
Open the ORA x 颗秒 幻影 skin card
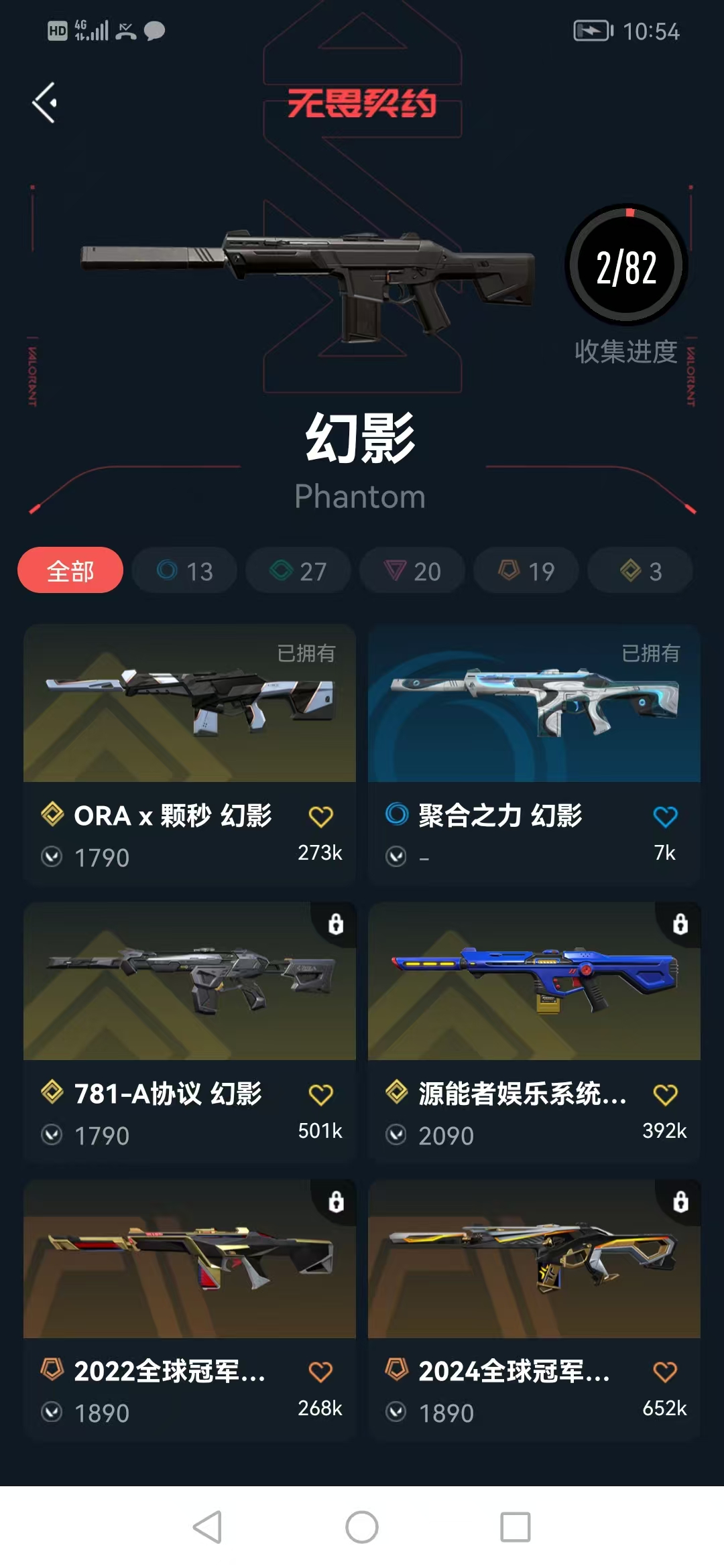click(x=189, y=704)
